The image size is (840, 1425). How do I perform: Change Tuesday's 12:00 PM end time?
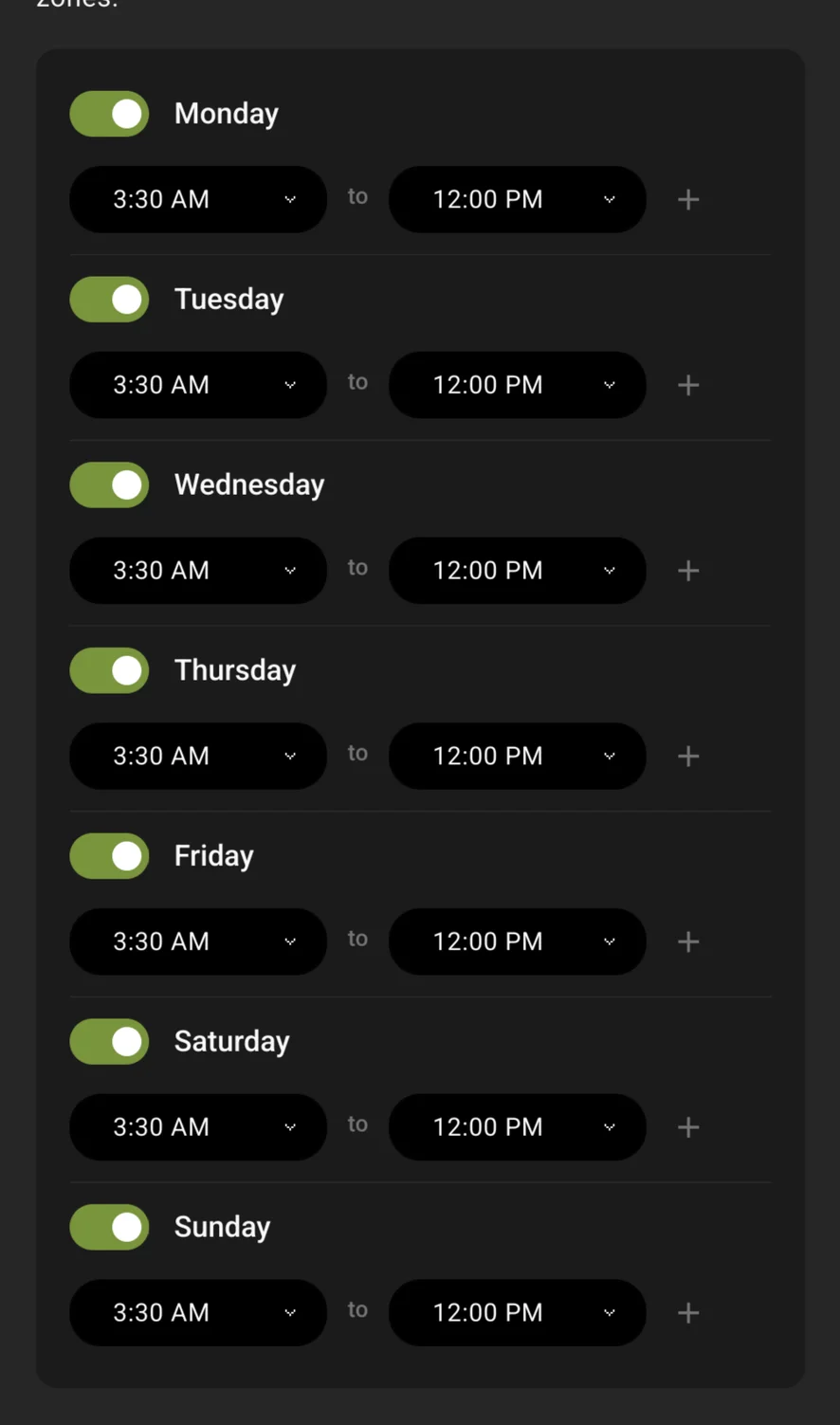[x=517, y=385]
